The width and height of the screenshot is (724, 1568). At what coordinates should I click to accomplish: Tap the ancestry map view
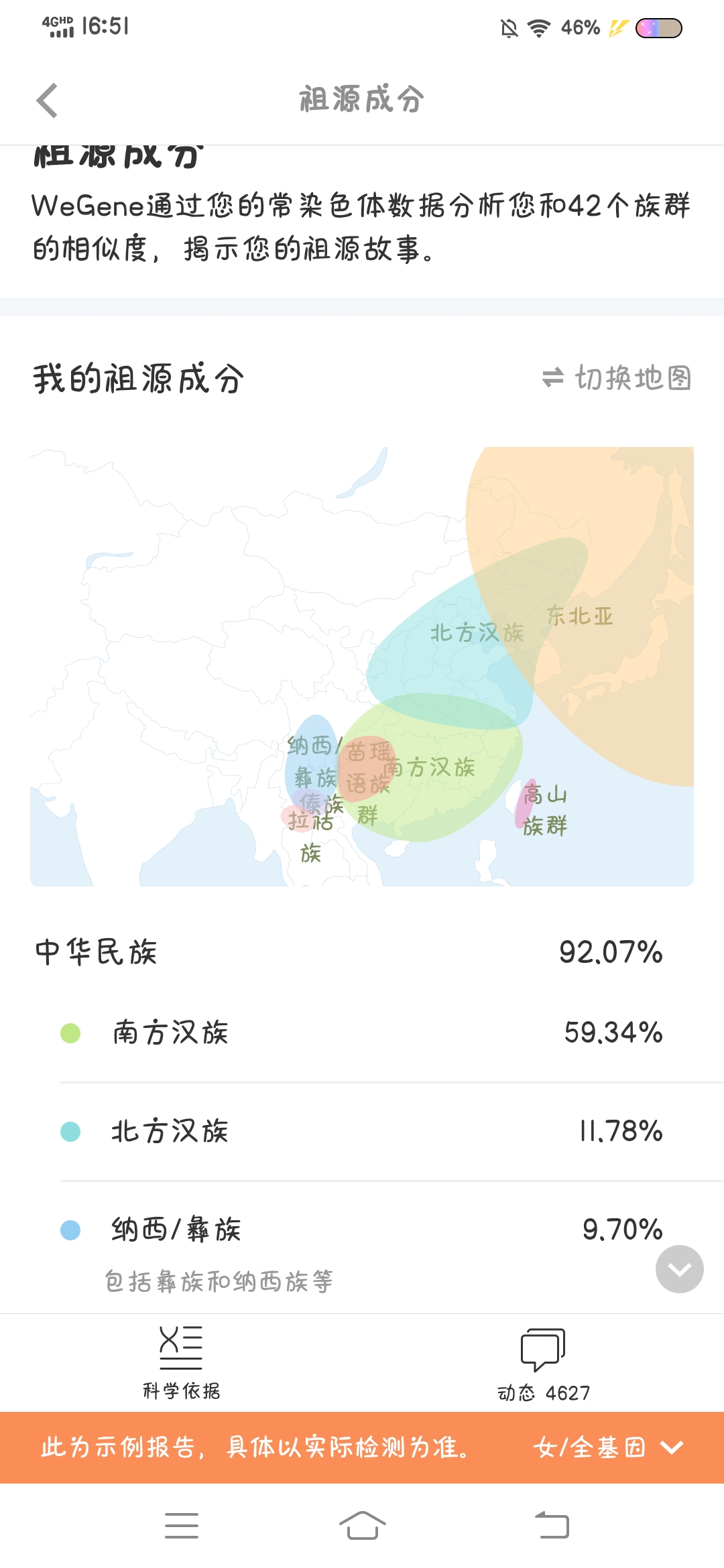362,666
